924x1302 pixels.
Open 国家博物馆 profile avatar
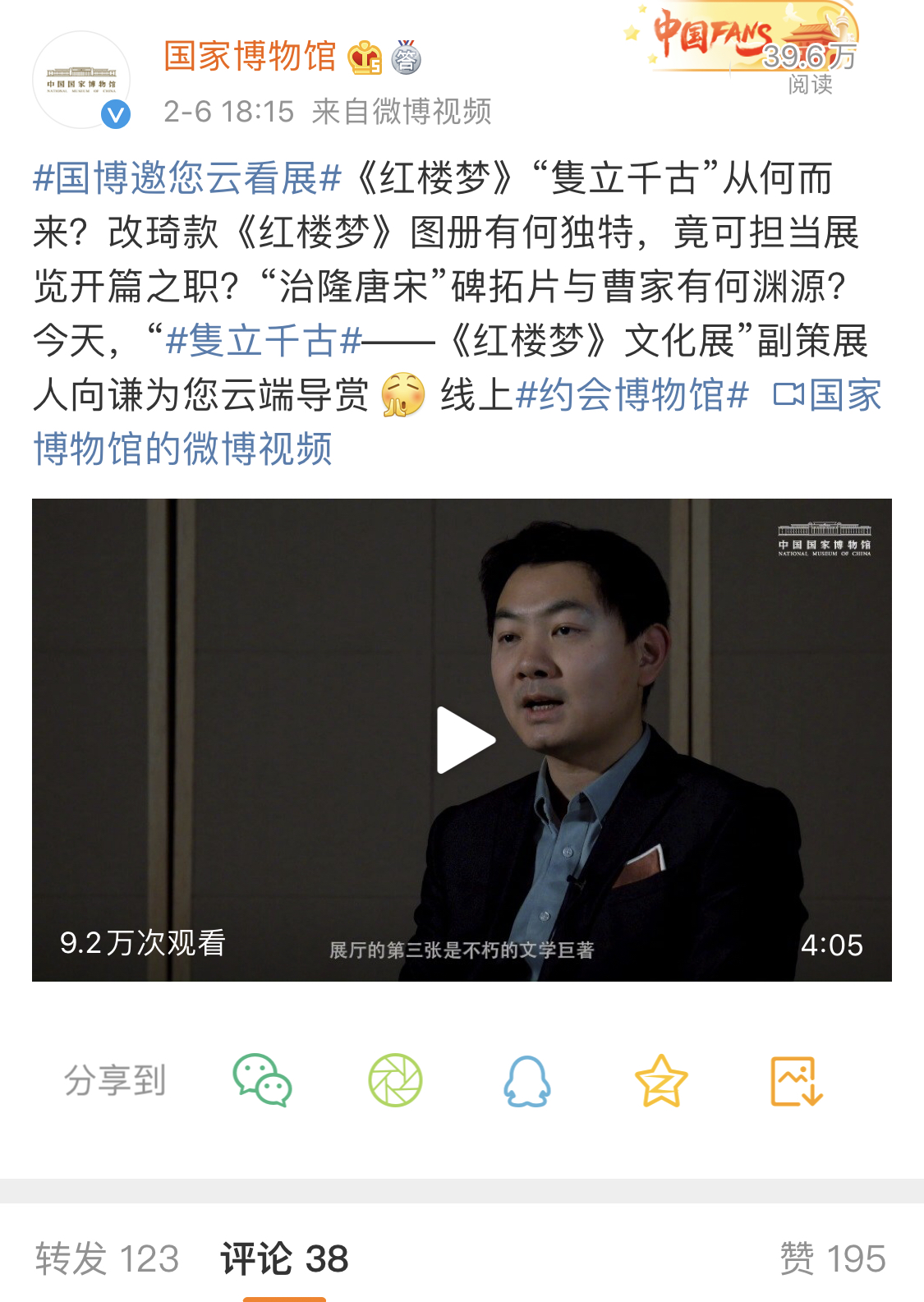(80, 80)
